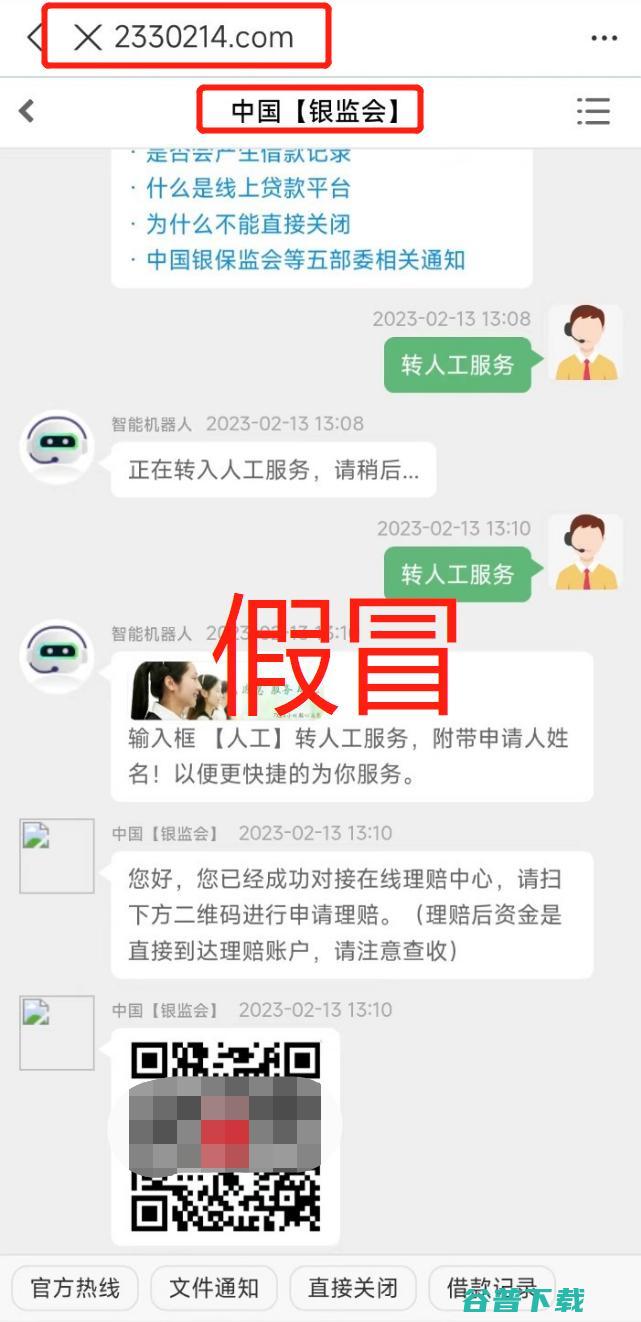Go back from the 中国【银监会】 chat
The height and width of the screenshot is (1322, 641).
pos(27,110)
